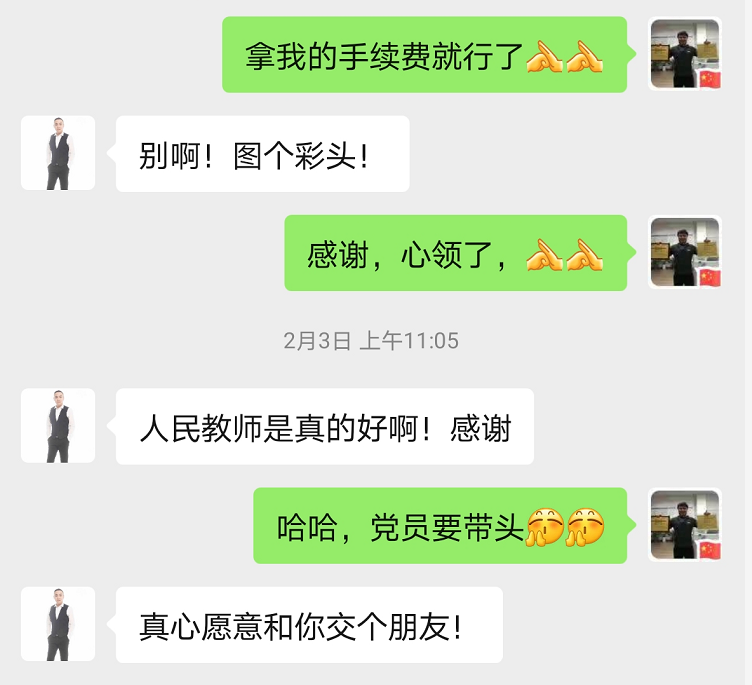Open avatar beside 感谢，心领了 message
Image resolution: width=752 pixels, height=685 pixels.
click(x=685, y=252)
